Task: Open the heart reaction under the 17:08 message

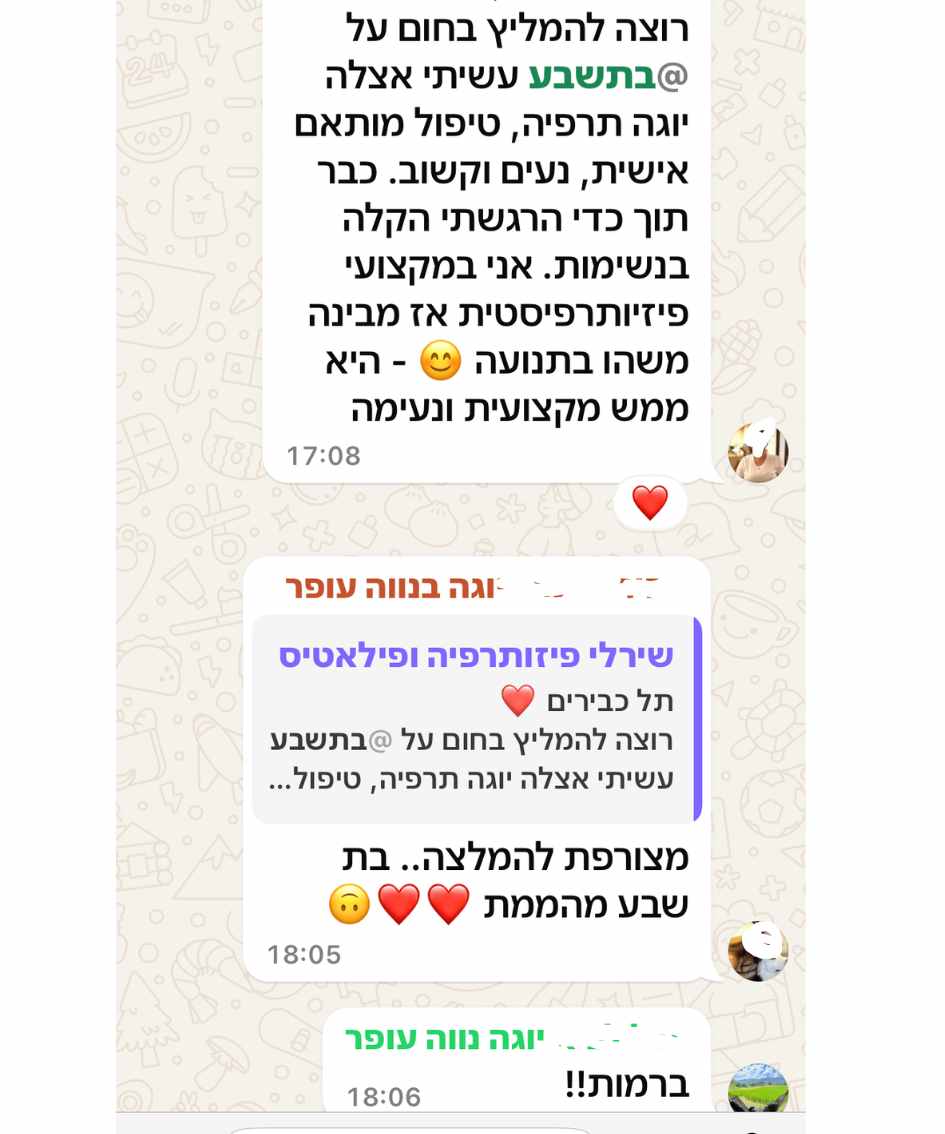Action: (650, 503)
